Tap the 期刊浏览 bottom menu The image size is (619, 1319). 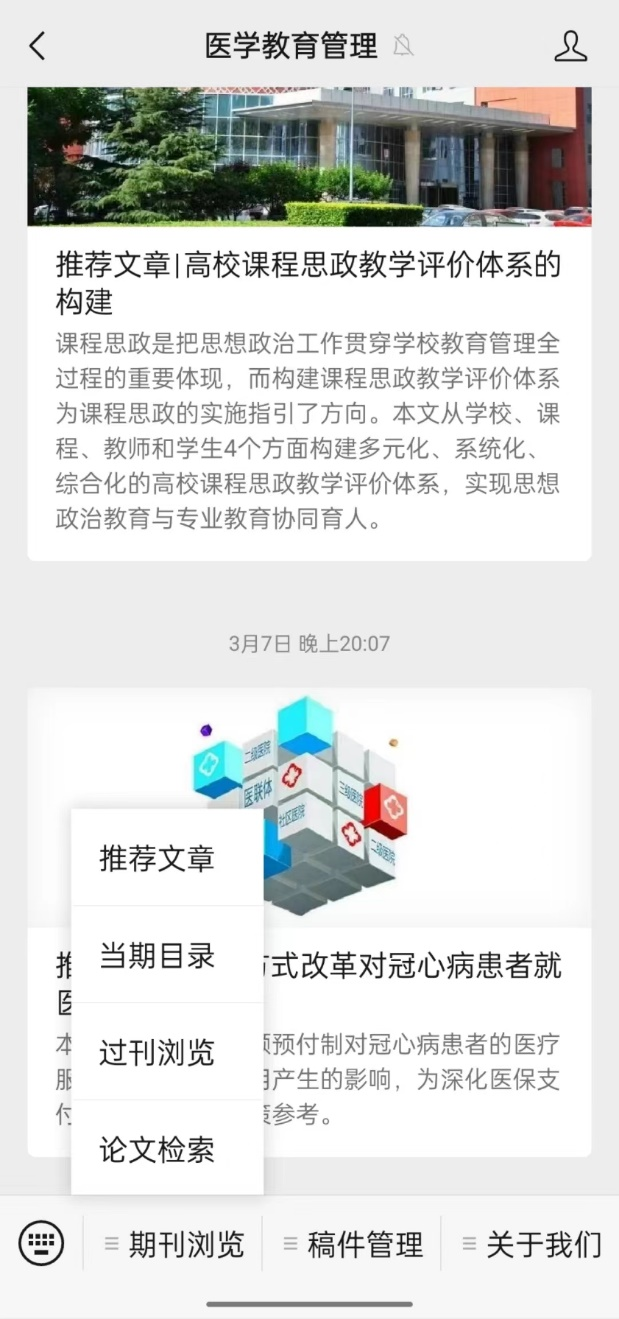pos(175,1244)
